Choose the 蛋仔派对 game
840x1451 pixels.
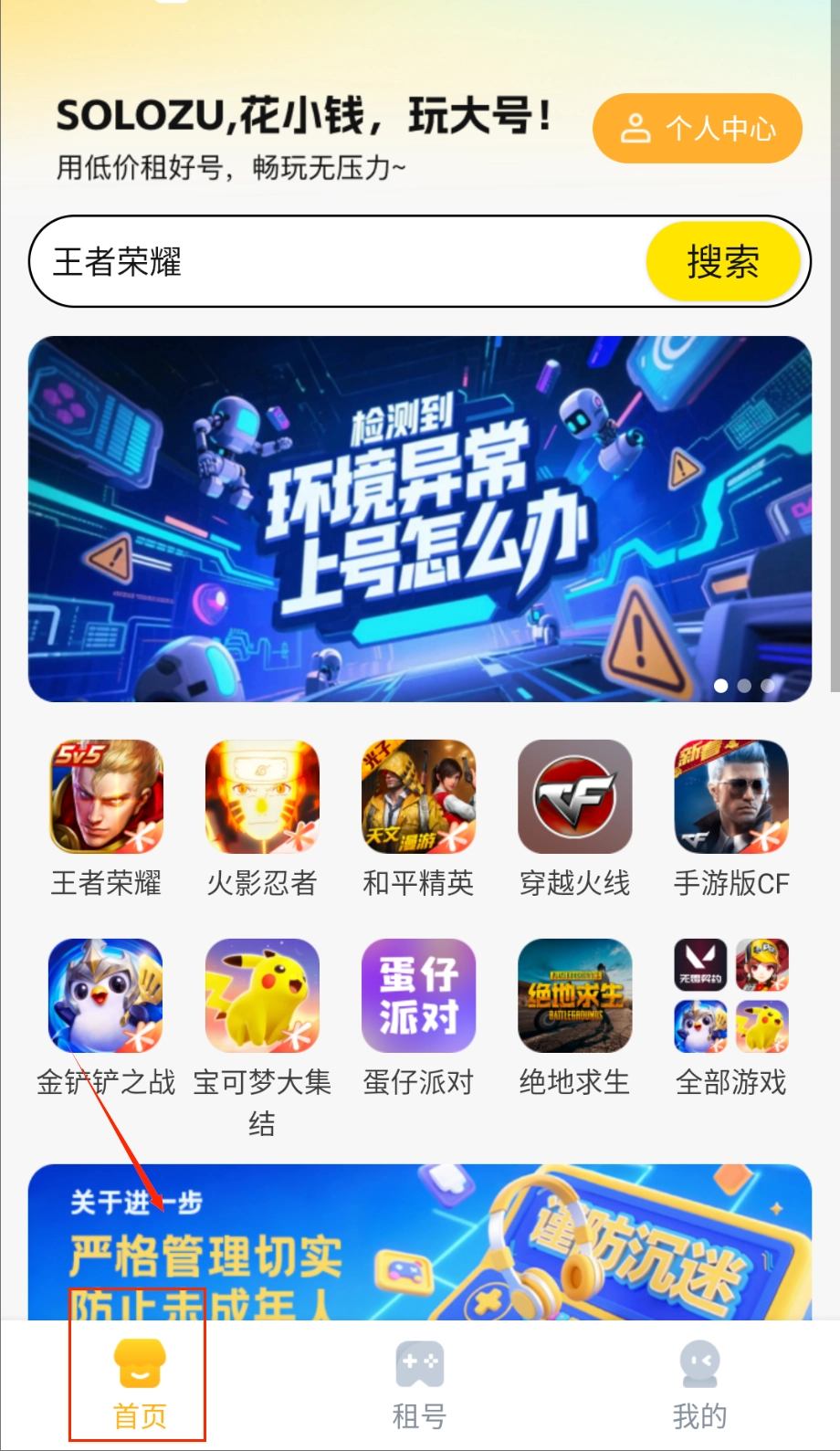[418, 996]
